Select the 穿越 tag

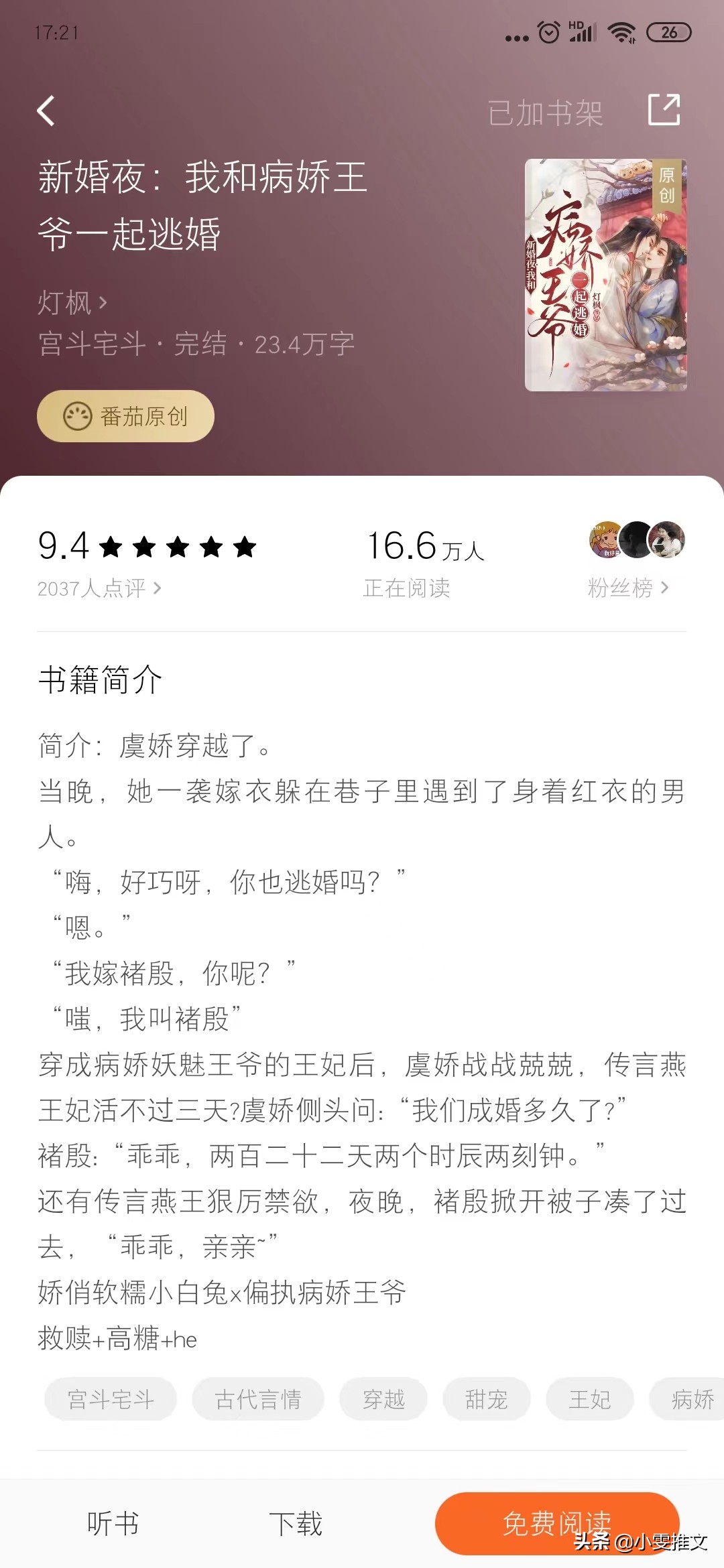383,1398
